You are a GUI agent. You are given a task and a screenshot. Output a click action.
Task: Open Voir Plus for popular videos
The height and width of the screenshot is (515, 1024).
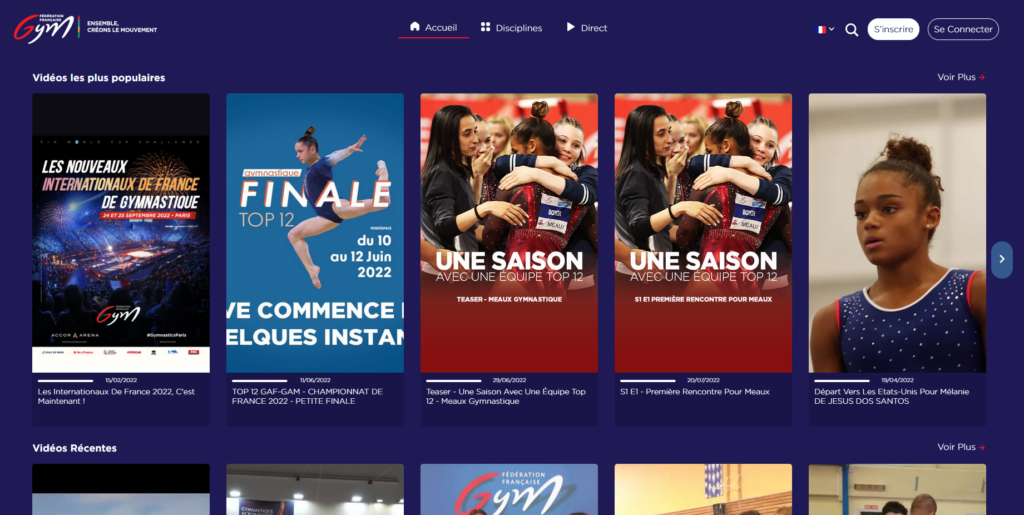[960, 77]
